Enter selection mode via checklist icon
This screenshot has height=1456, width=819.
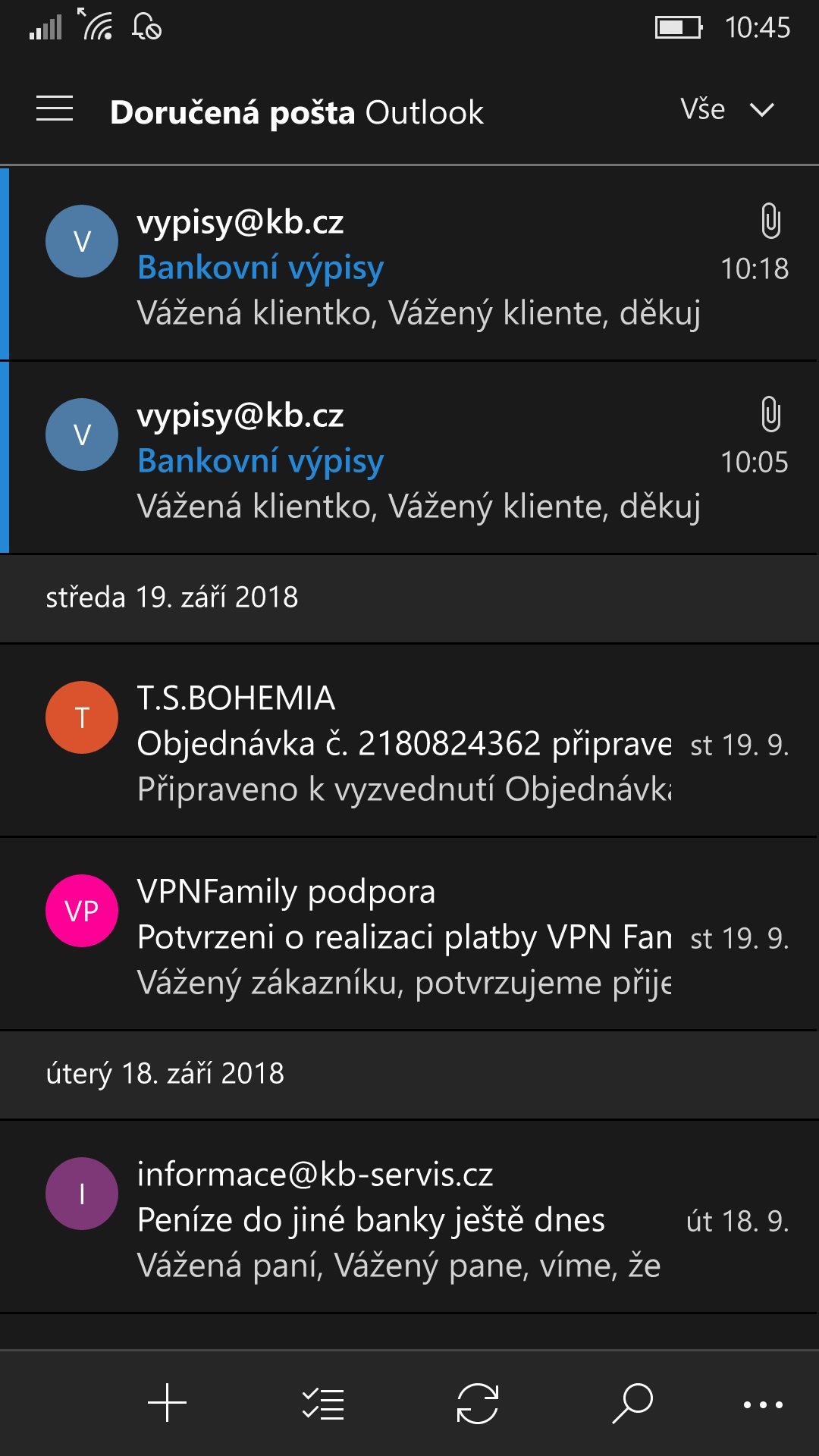(323, 1404)
